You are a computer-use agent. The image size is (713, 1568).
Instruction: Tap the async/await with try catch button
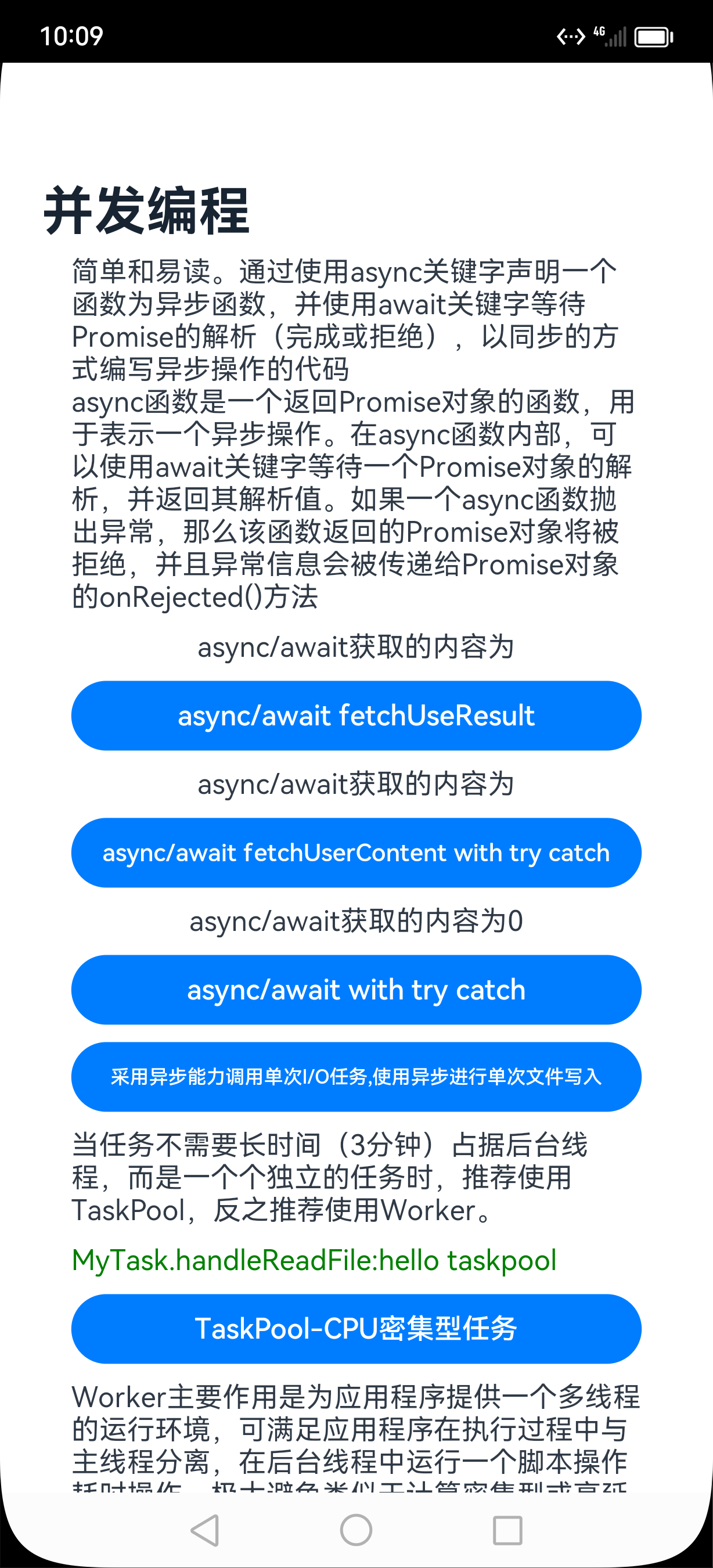[356, 989]
